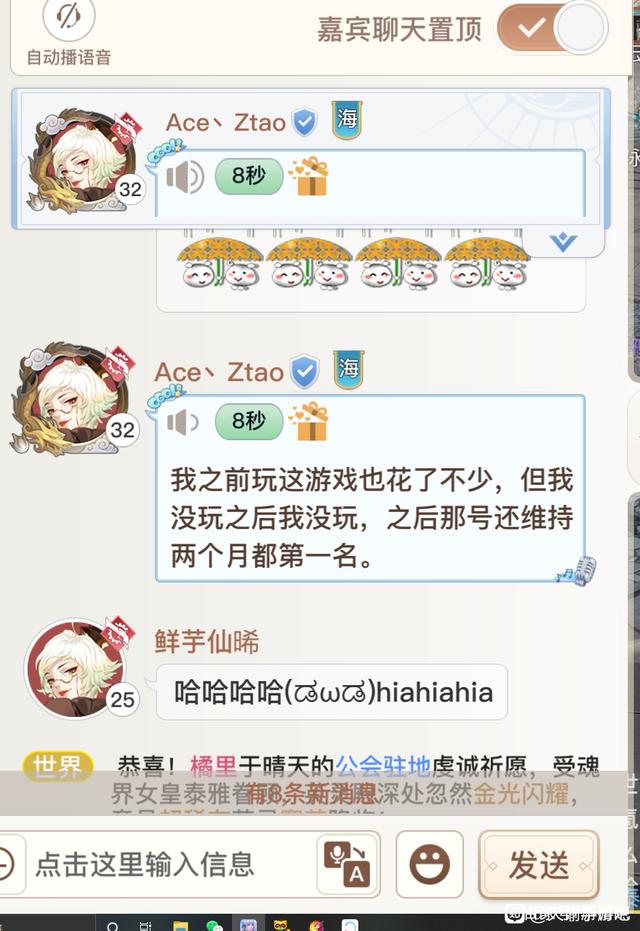
Task: Open 鲜芋仙晞's avatar profile
Action: click(x=75, y=668)
